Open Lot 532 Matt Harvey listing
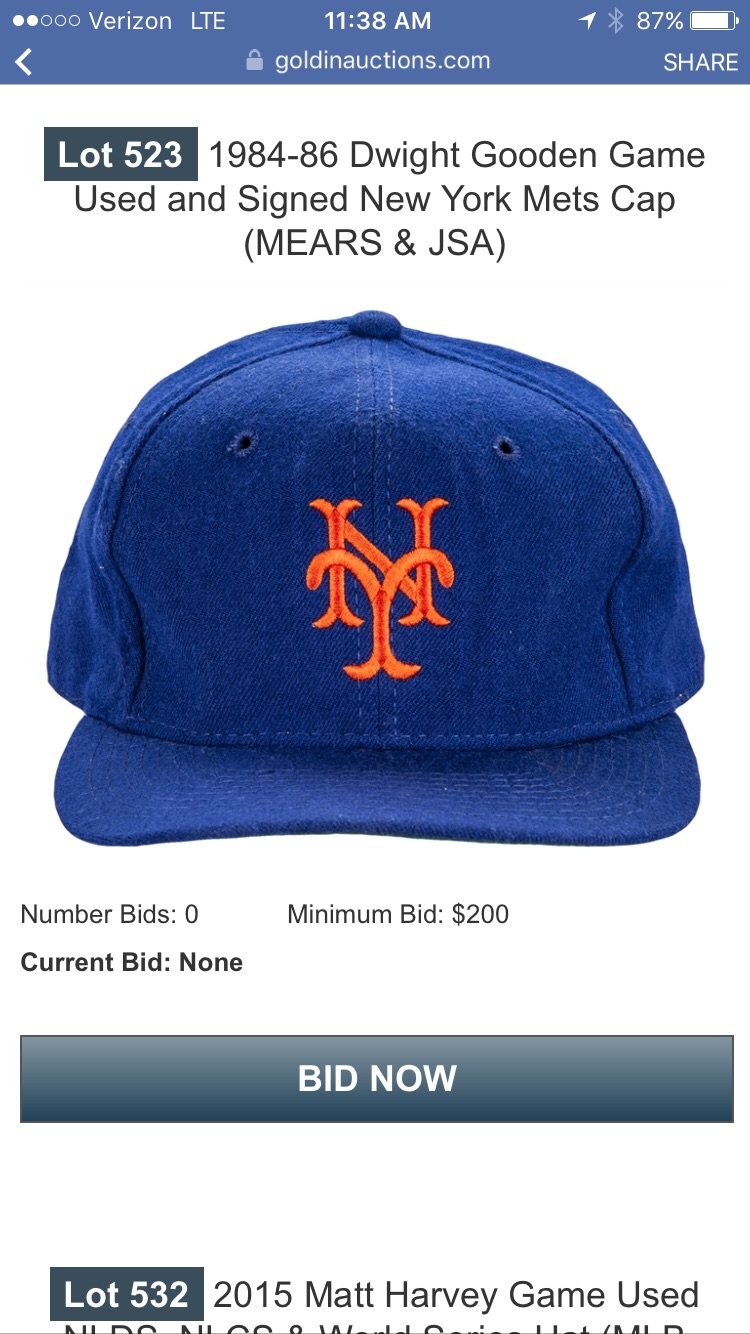This screenshot has width=750, height=1334. tap(375, 1301)
